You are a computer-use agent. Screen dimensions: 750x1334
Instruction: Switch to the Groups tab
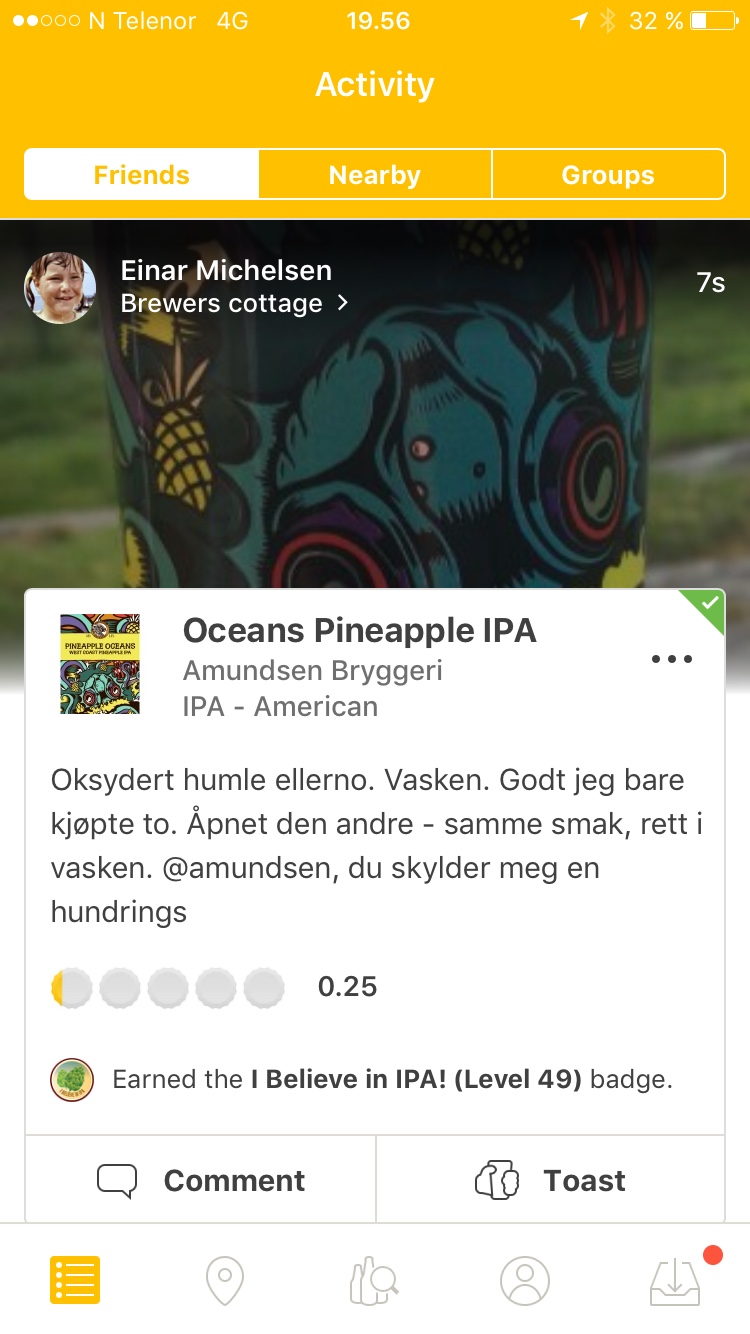click(x=608, y=175)
